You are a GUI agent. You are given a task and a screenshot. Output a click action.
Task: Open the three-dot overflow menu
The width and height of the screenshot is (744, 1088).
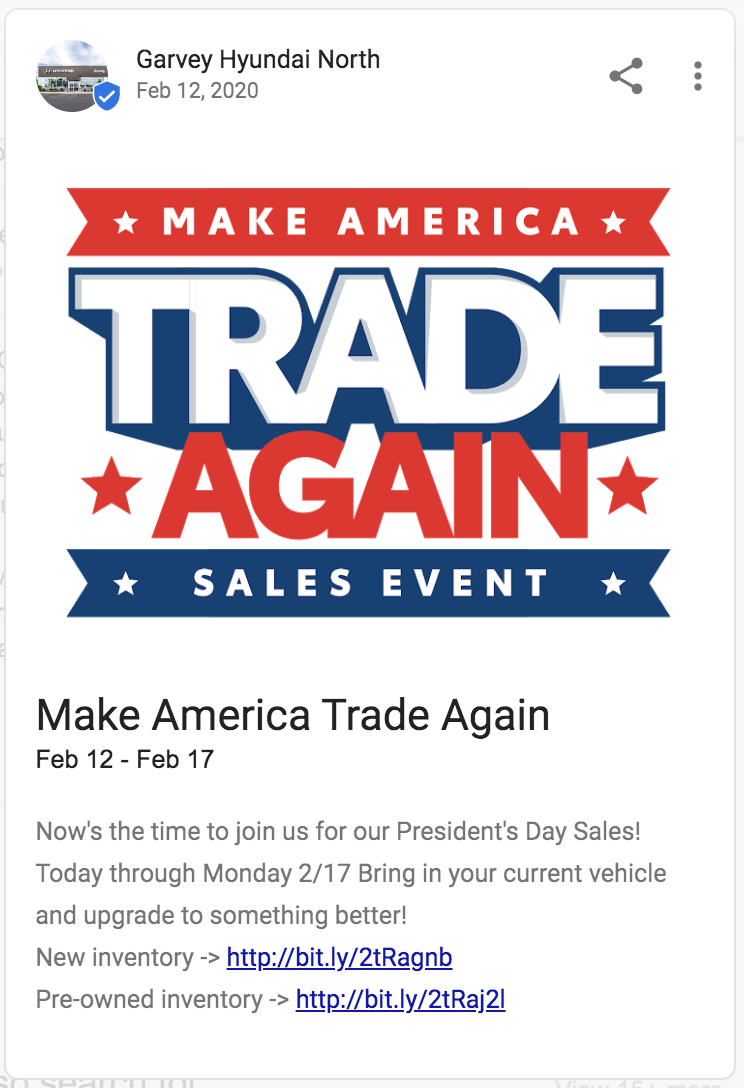point(697,76)
